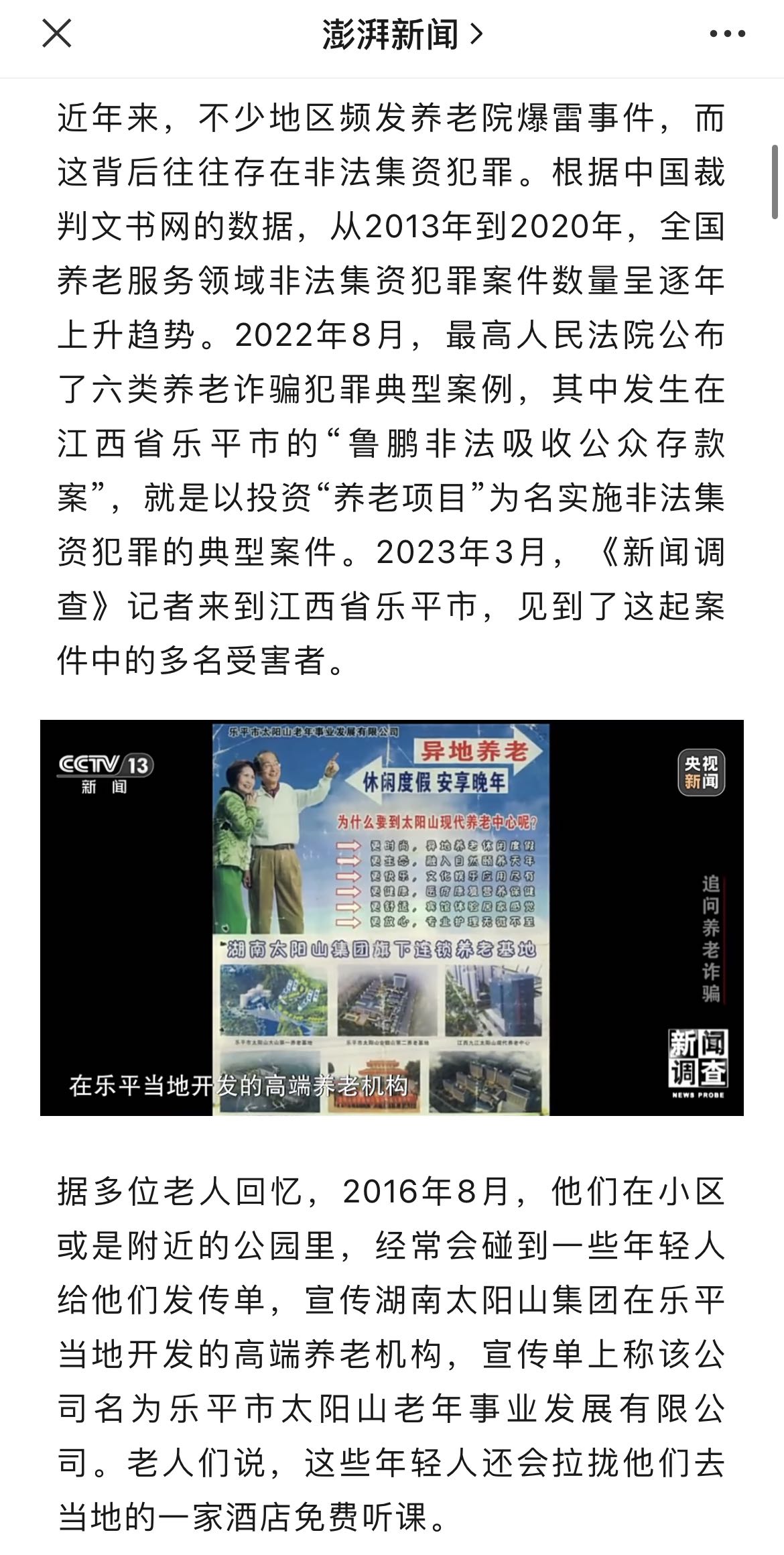
Task: Close the article page
Action: [x=56, y=34]
